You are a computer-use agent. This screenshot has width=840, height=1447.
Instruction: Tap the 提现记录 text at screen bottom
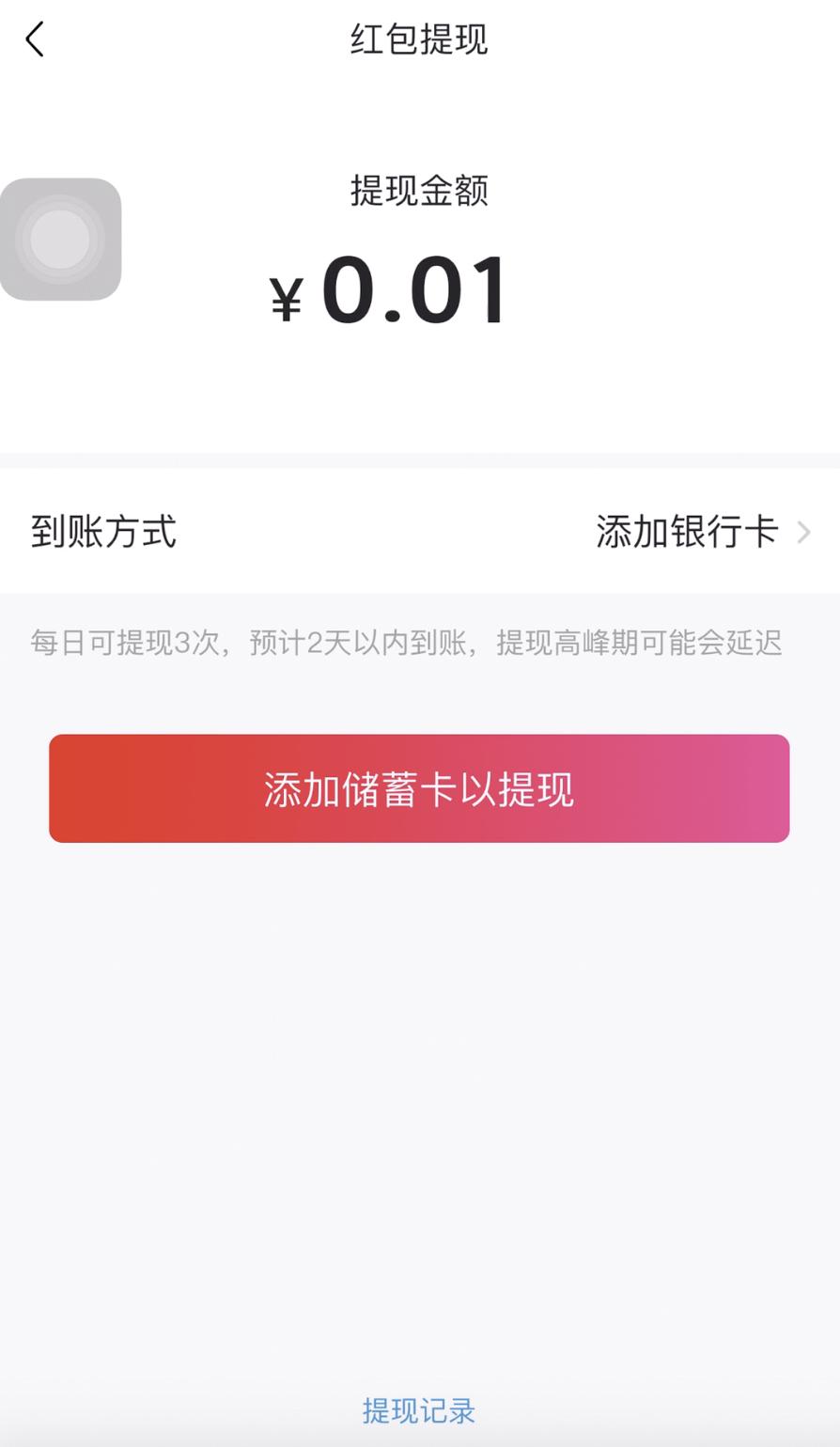[x=419, y=1409]
